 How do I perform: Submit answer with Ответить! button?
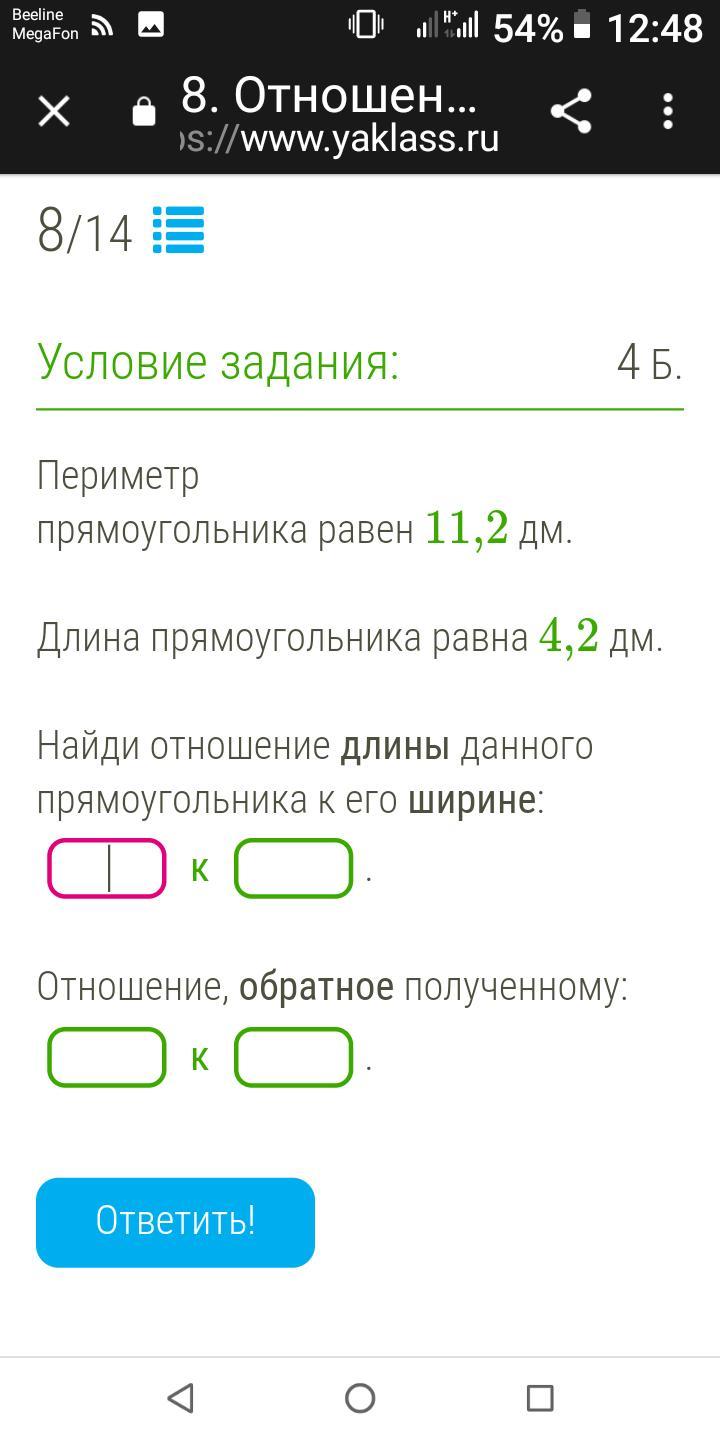click(175, 1221)
